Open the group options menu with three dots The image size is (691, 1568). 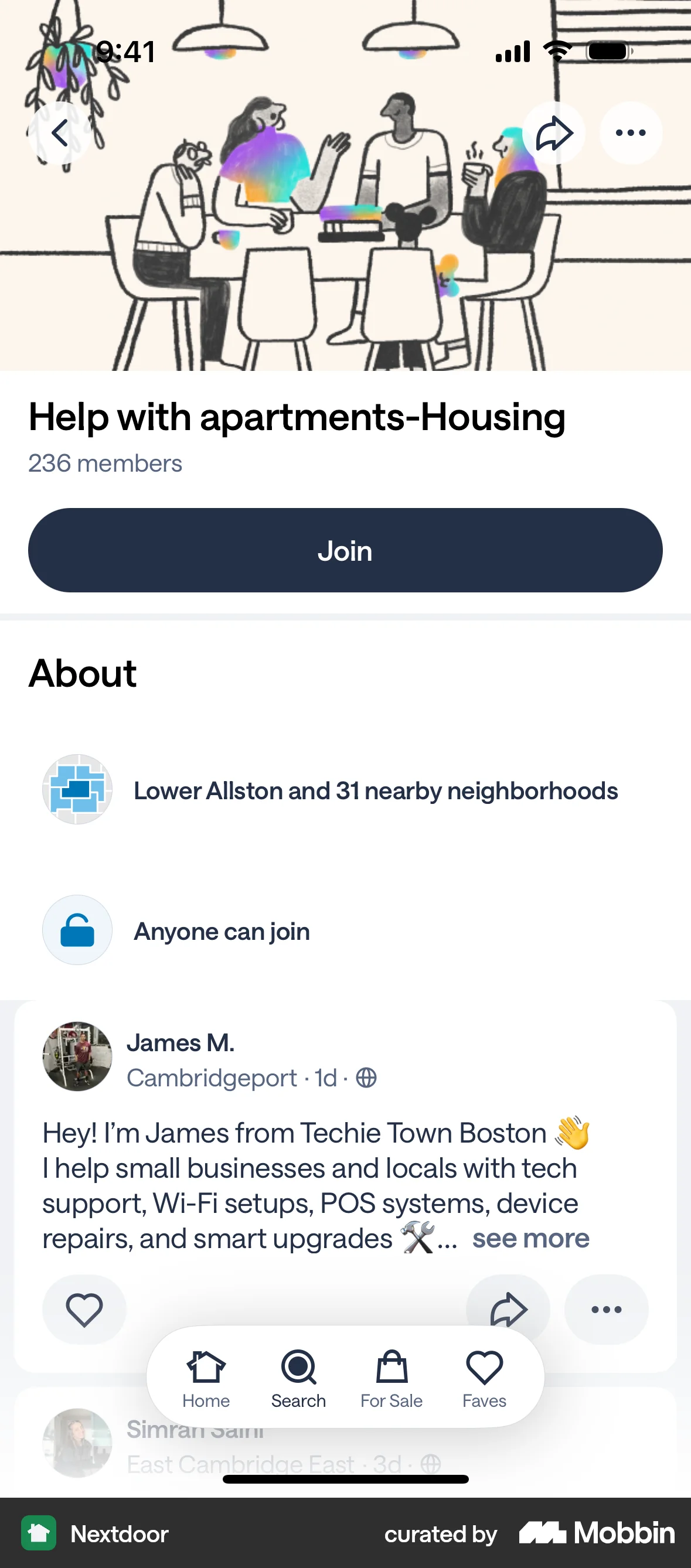coord(631,132)
